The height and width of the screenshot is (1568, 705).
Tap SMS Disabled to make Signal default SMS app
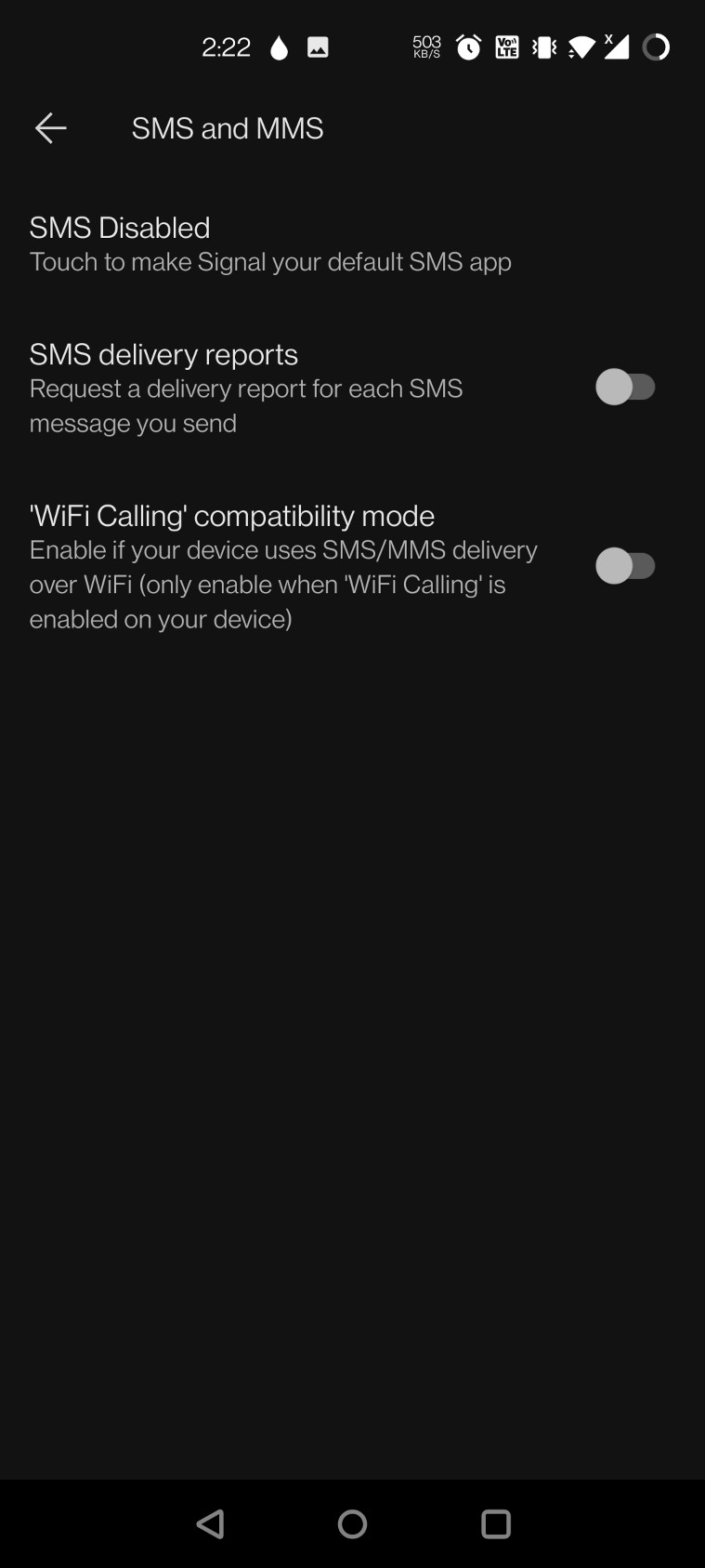(x=269, y=242)
